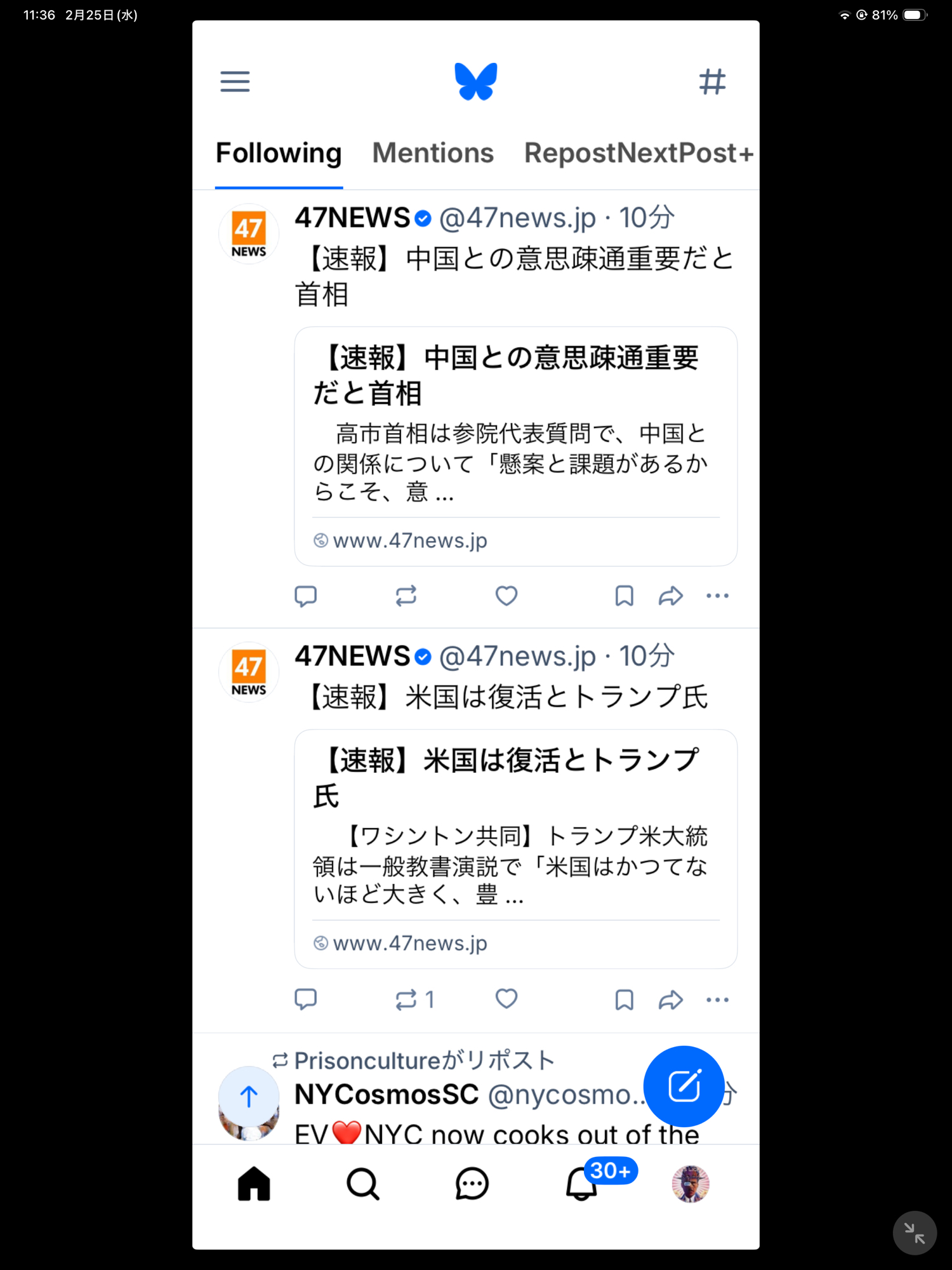952x1270 pixels.
Task: Switch to the Mentions tab
Action: [432, 153]
